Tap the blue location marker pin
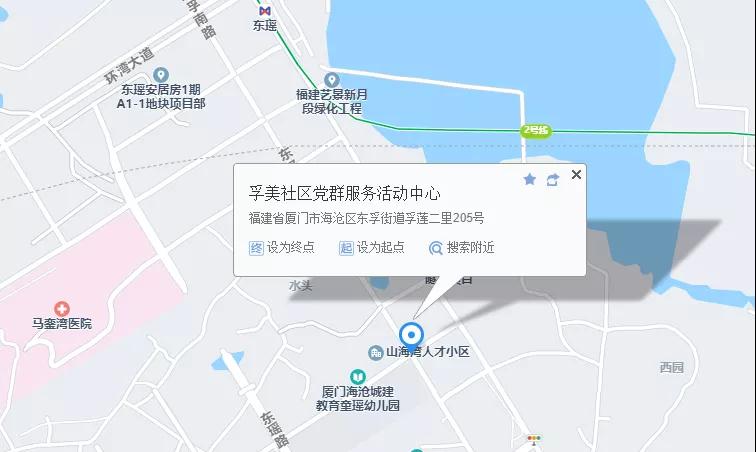Screen dimensions: 756x452 [410, 335]
